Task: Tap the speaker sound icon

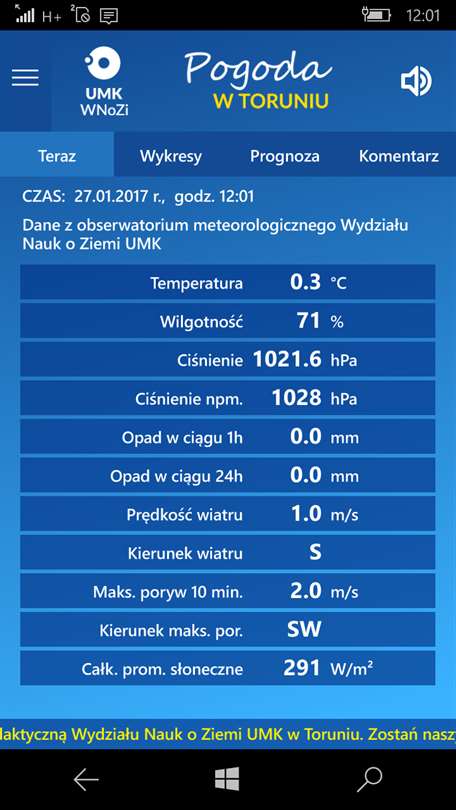Action: tap(416, 81)
